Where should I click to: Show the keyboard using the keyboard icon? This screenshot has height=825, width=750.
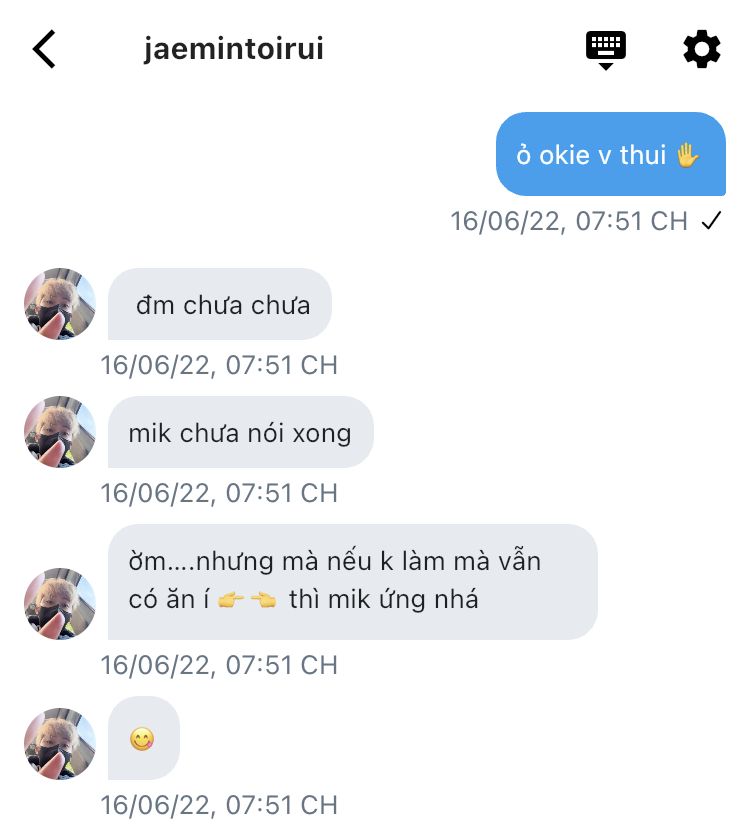[605, 49]
